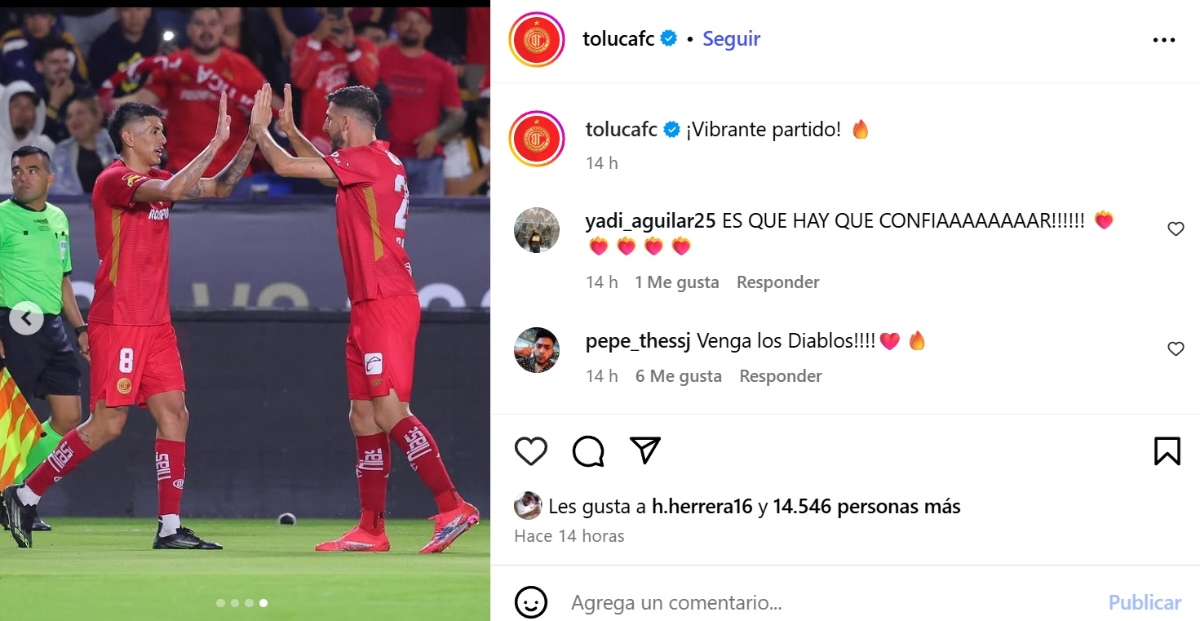This screenshot has width=1200, height=621.
Task: Open the three-dot options menu
Action: pos(1164,40)
